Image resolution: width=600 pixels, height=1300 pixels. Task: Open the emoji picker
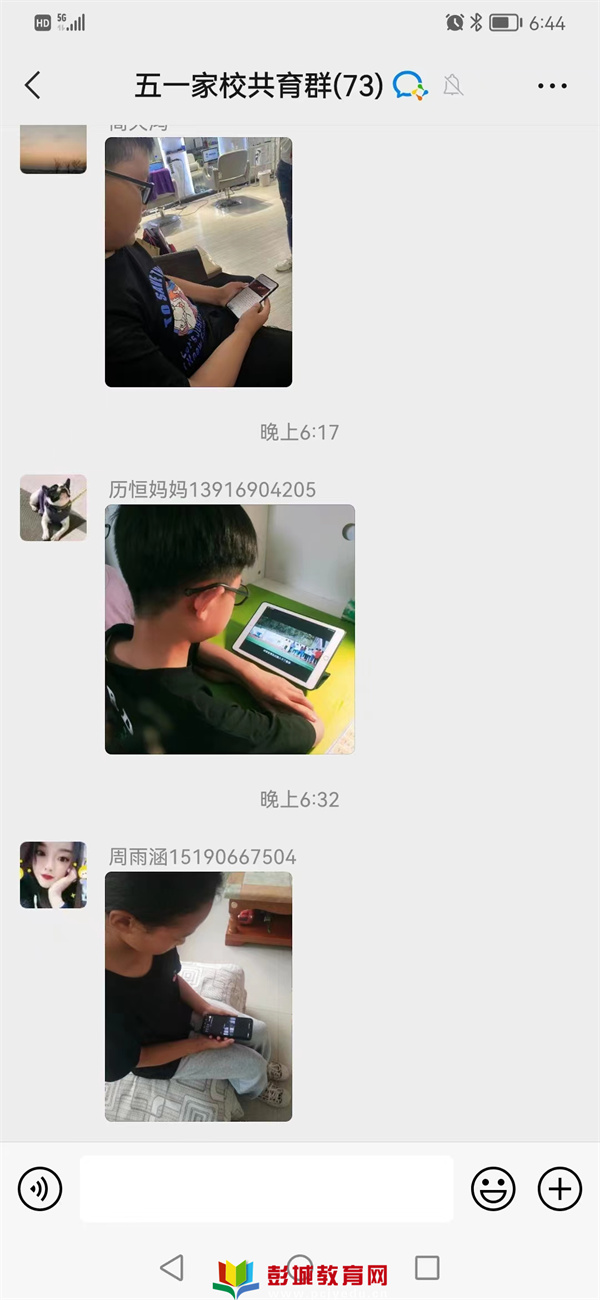pyautogui.click(x=494, y=1189)
